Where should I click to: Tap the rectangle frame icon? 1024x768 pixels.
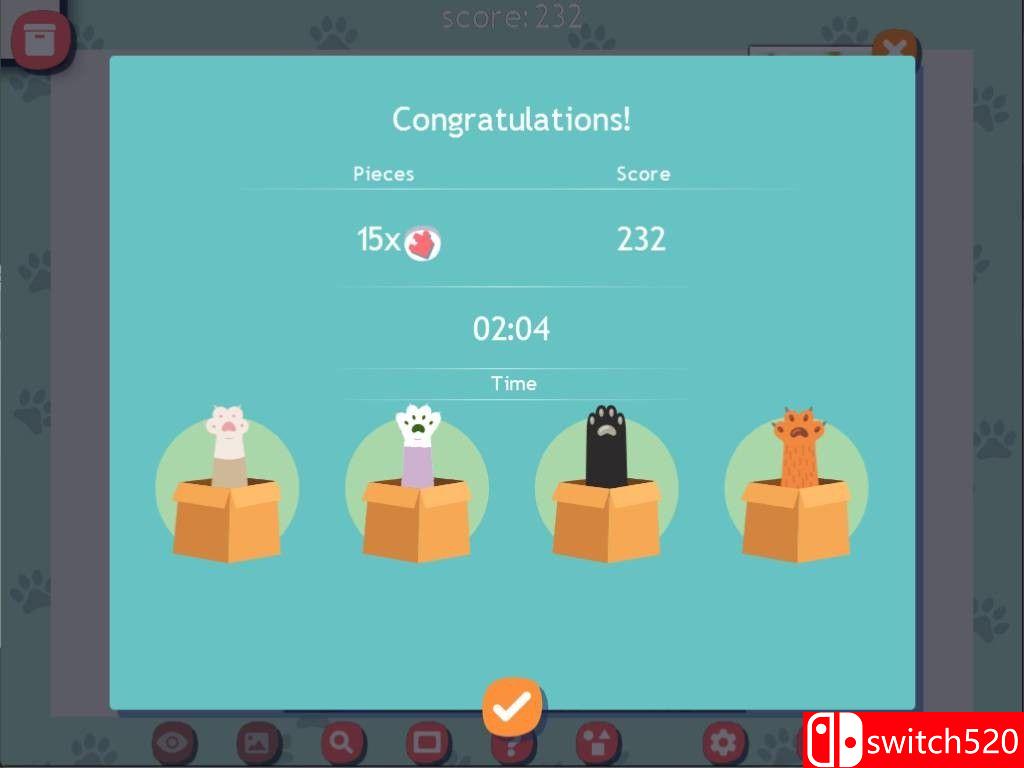428,743
